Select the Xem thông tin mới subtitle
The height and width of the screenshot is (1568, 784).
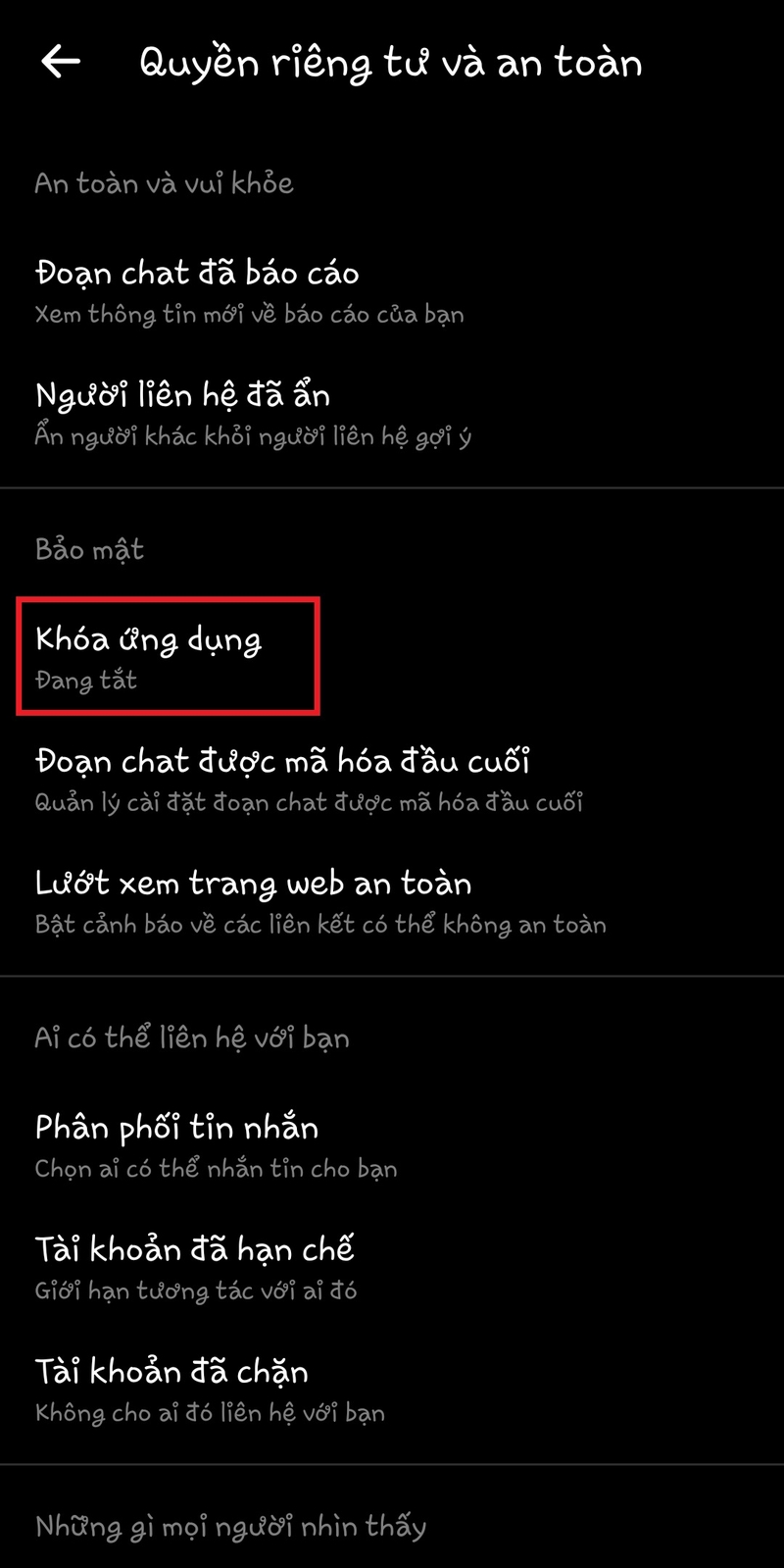point(248,315)
